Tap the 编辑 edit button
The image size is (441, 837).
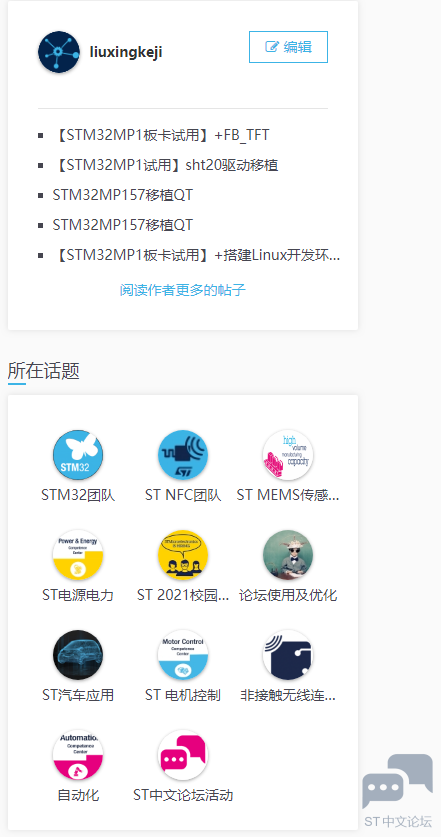click(x=288, y=47)
